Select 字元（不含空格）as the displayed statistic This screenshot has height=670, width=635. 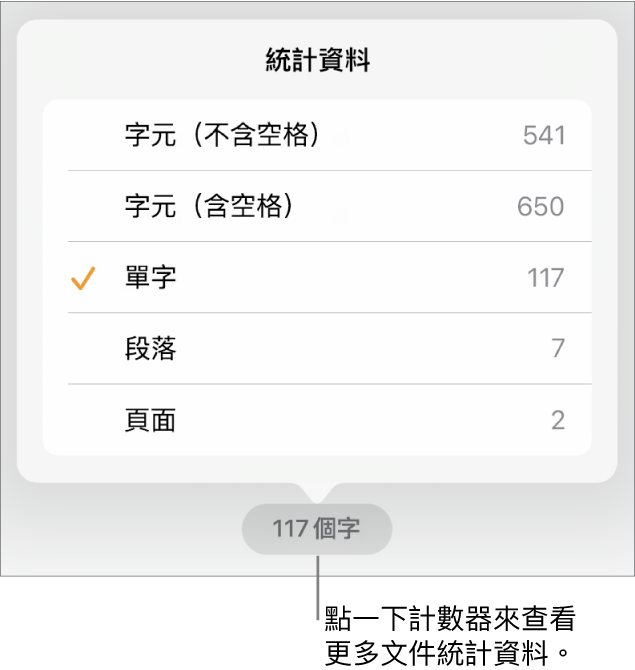317,135
